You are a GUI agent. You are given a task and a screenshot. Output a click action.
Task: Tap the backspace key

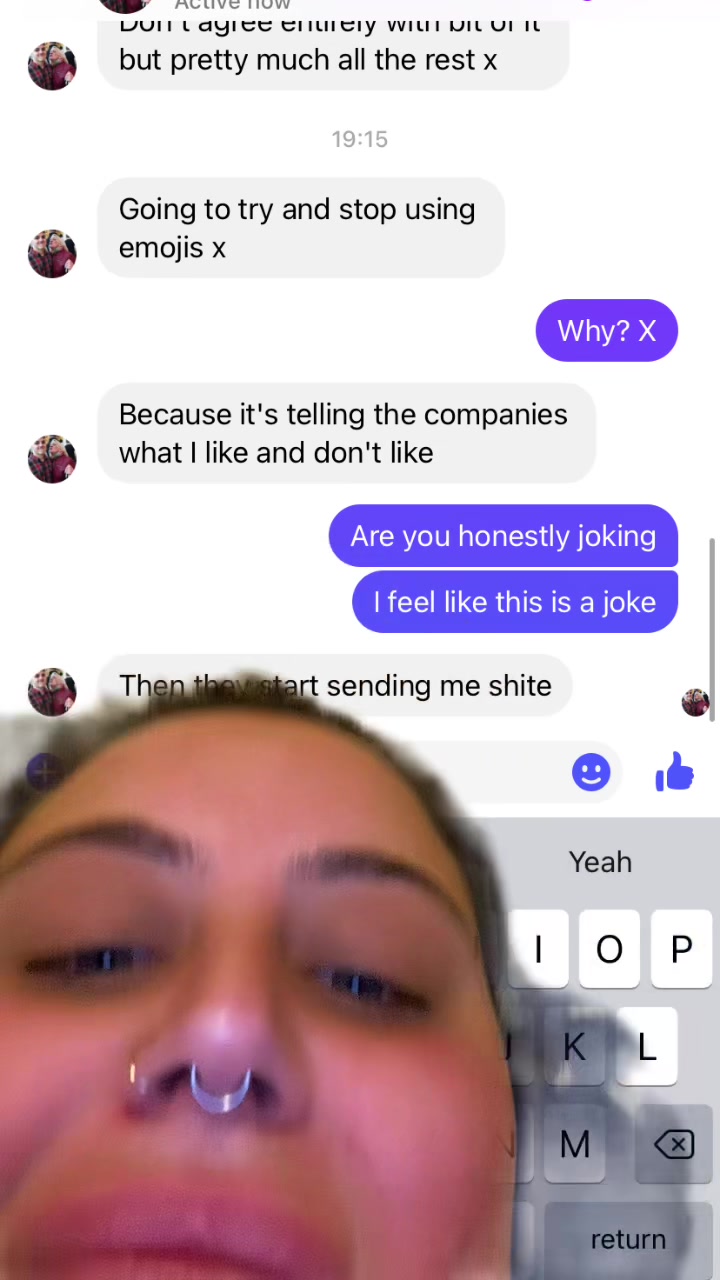pyautogui.click(x=674, y=1144)
